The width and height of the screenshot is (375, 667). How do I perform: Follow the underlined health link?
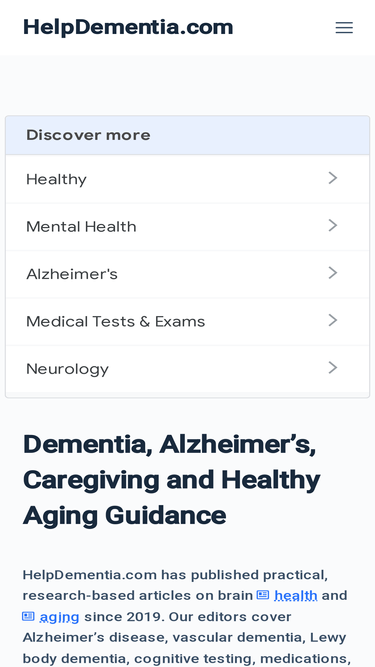(x=295, y=595)
